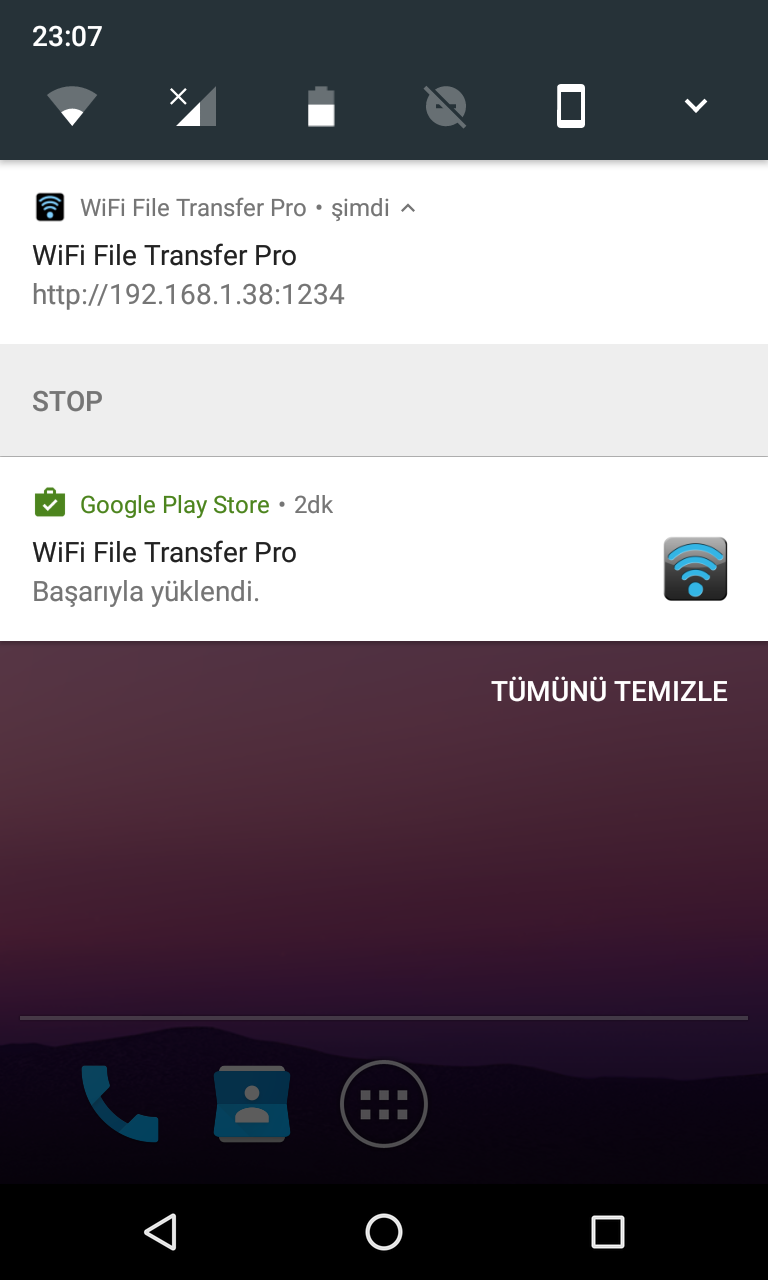Collapse the WiFi File Transfer Pro notification
768x1280 pixels.
coord(408,208)
